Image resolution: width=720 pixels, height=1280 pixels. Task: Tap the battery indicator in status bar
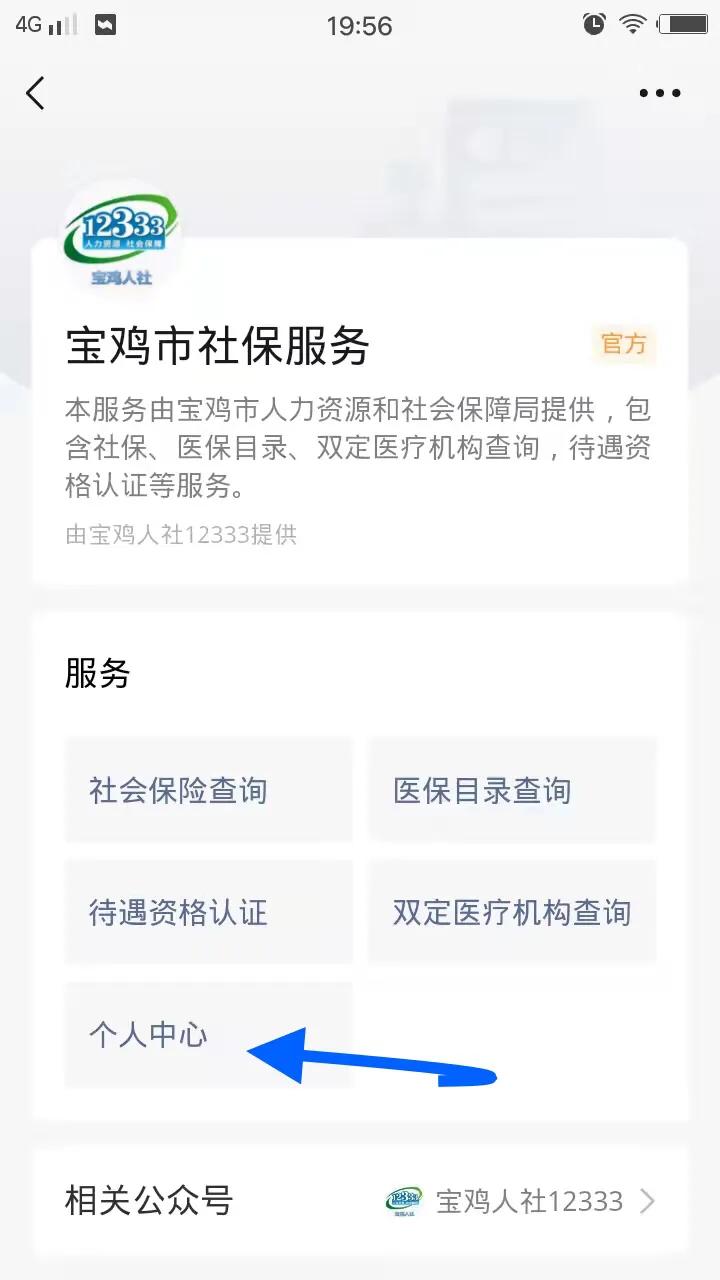pyautogui.click(x=685, y=22)
